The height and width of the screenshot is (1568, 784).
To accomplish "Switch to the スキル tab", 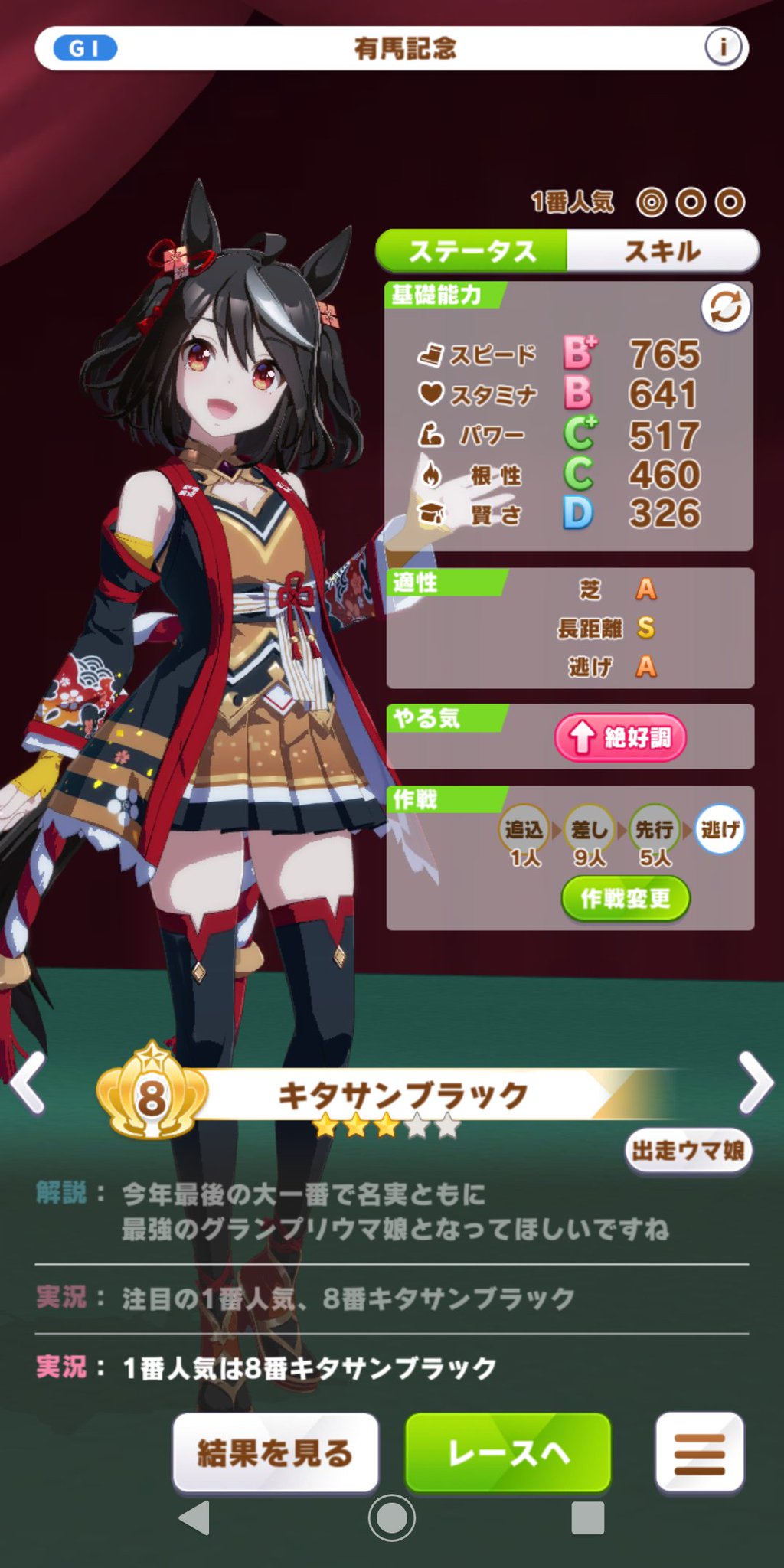I will pyautogui.click(x=663, y=251).
